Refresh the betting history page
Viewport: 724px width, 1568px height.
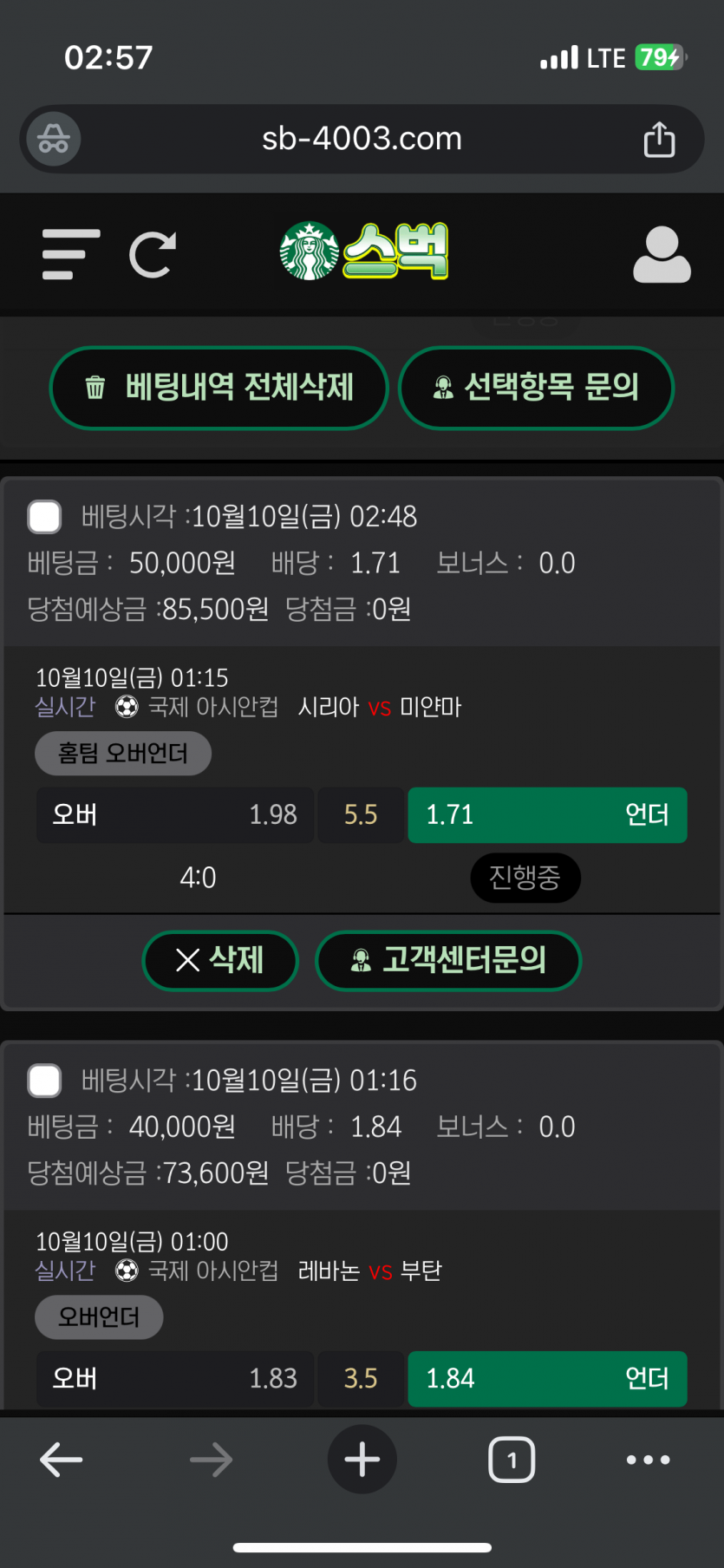[x=153, y=254]
